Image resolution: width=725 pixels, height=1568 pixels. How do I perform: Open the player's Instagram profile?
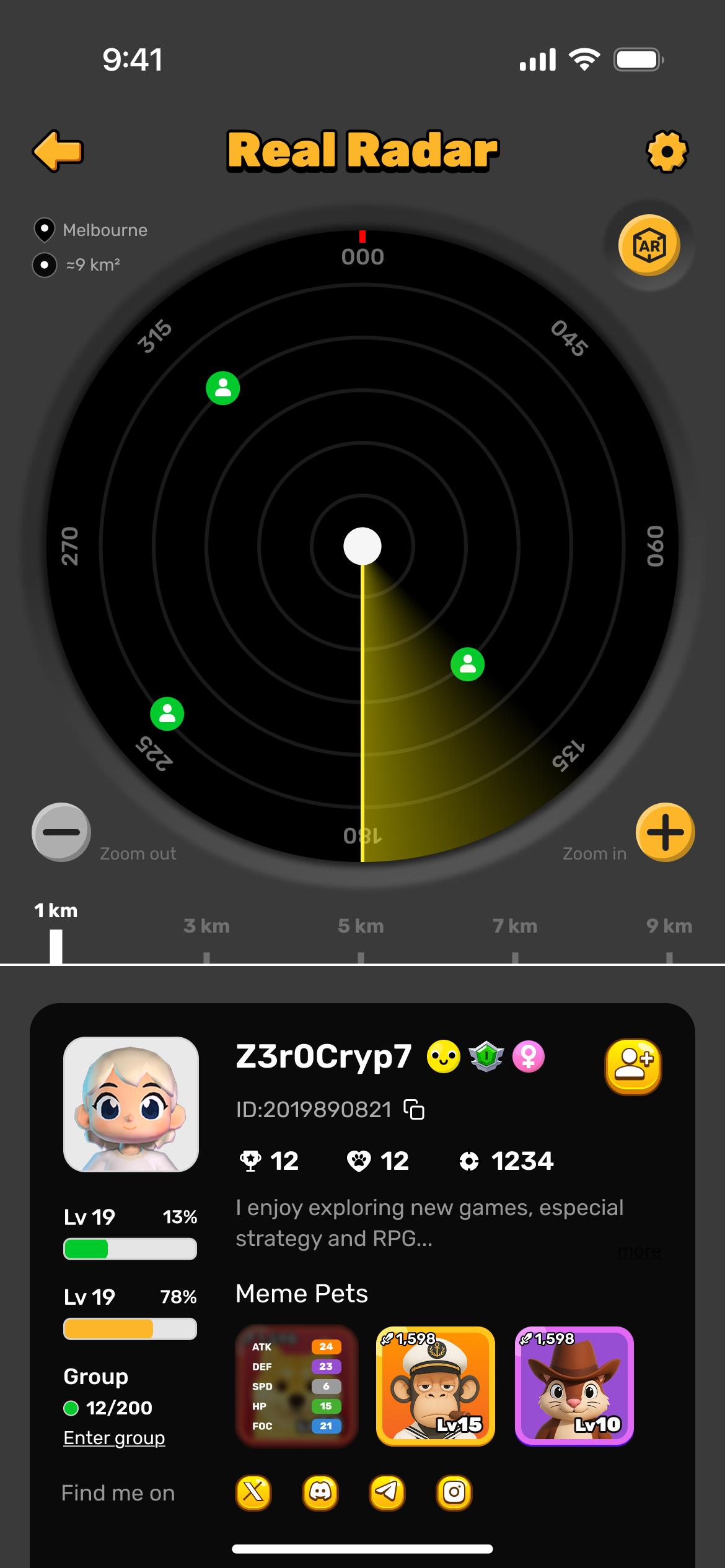point(454,1492)
